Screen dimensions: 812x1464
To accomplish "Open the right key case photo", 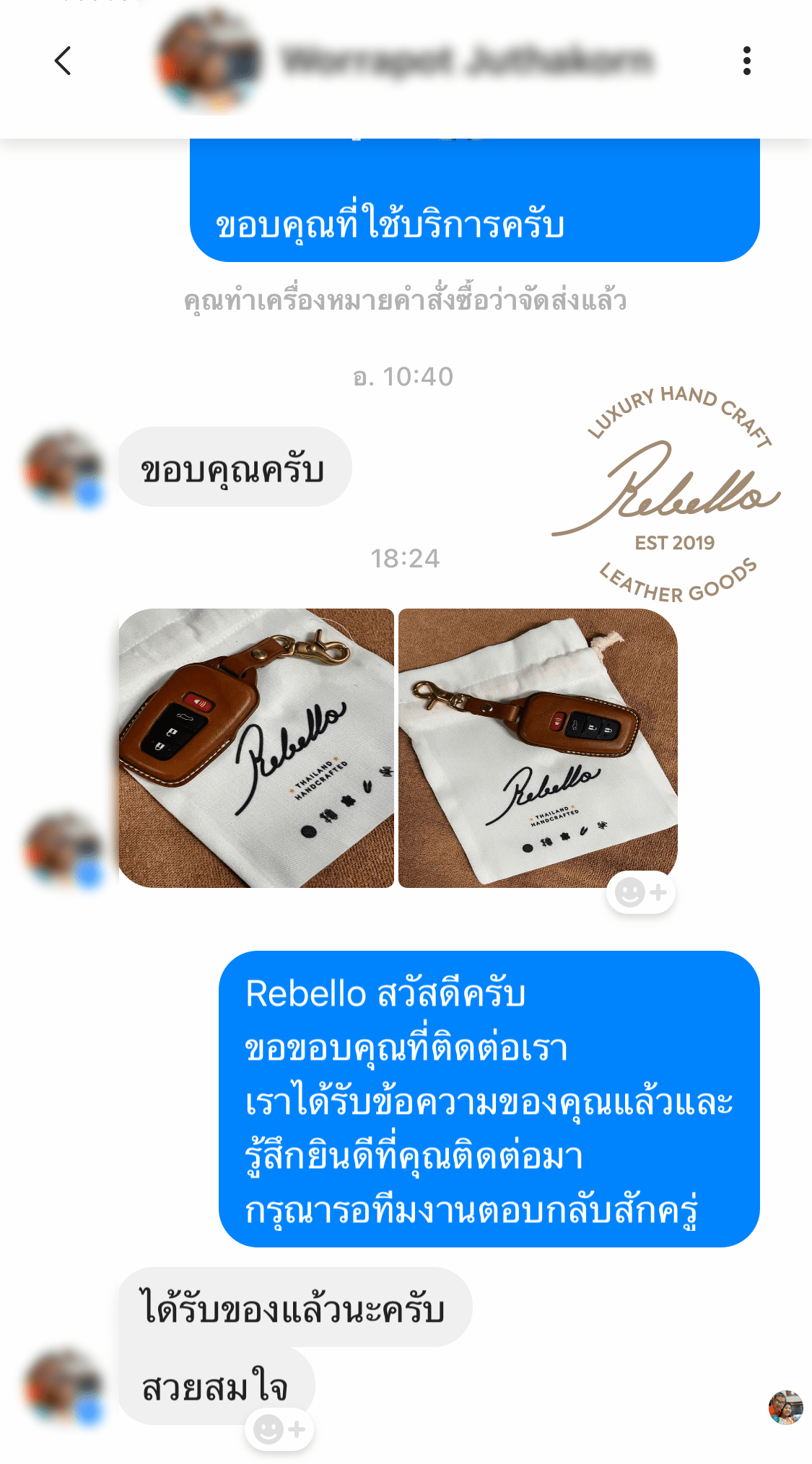I will [538, 748].
